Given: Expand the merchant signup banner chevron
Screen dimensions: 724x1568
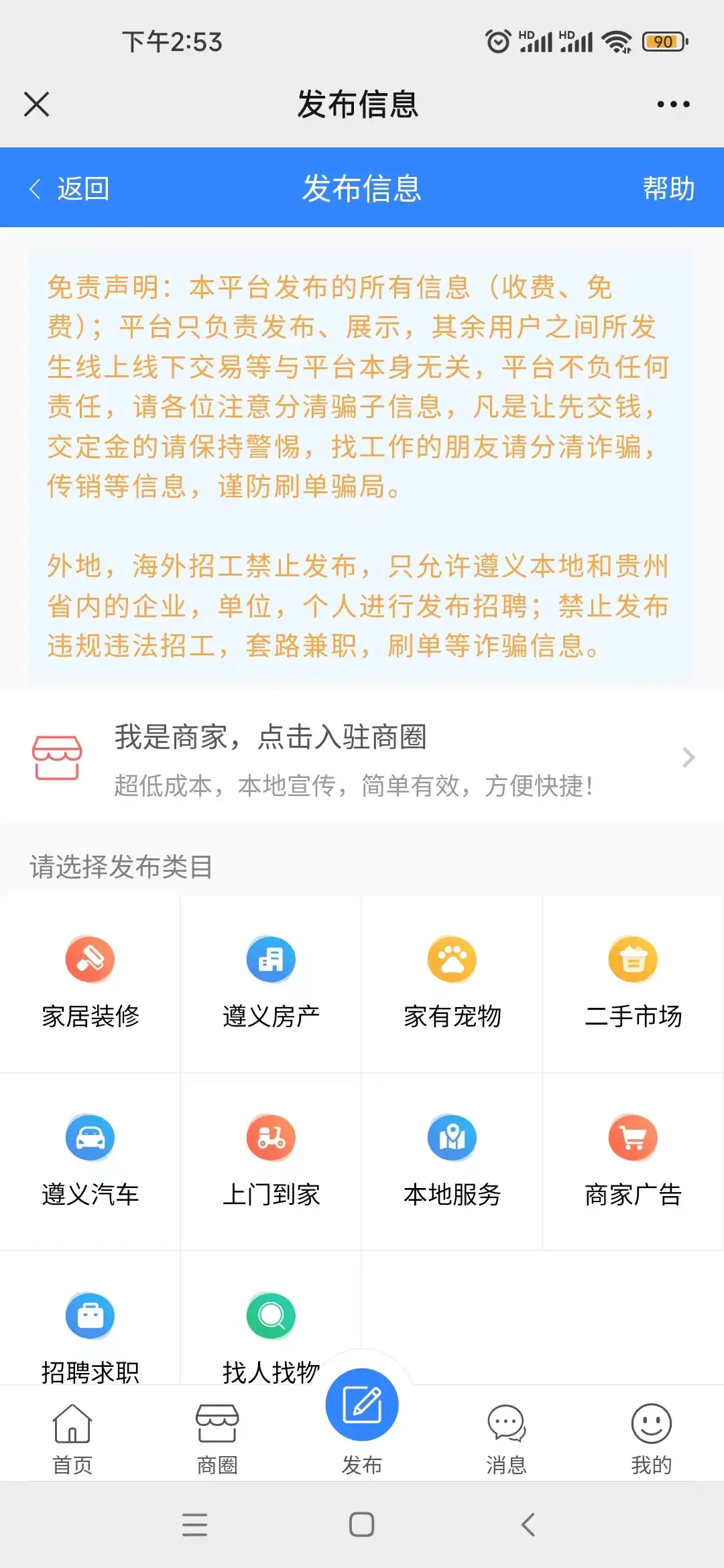Looking at the screenshot, I should coord(688,758).
